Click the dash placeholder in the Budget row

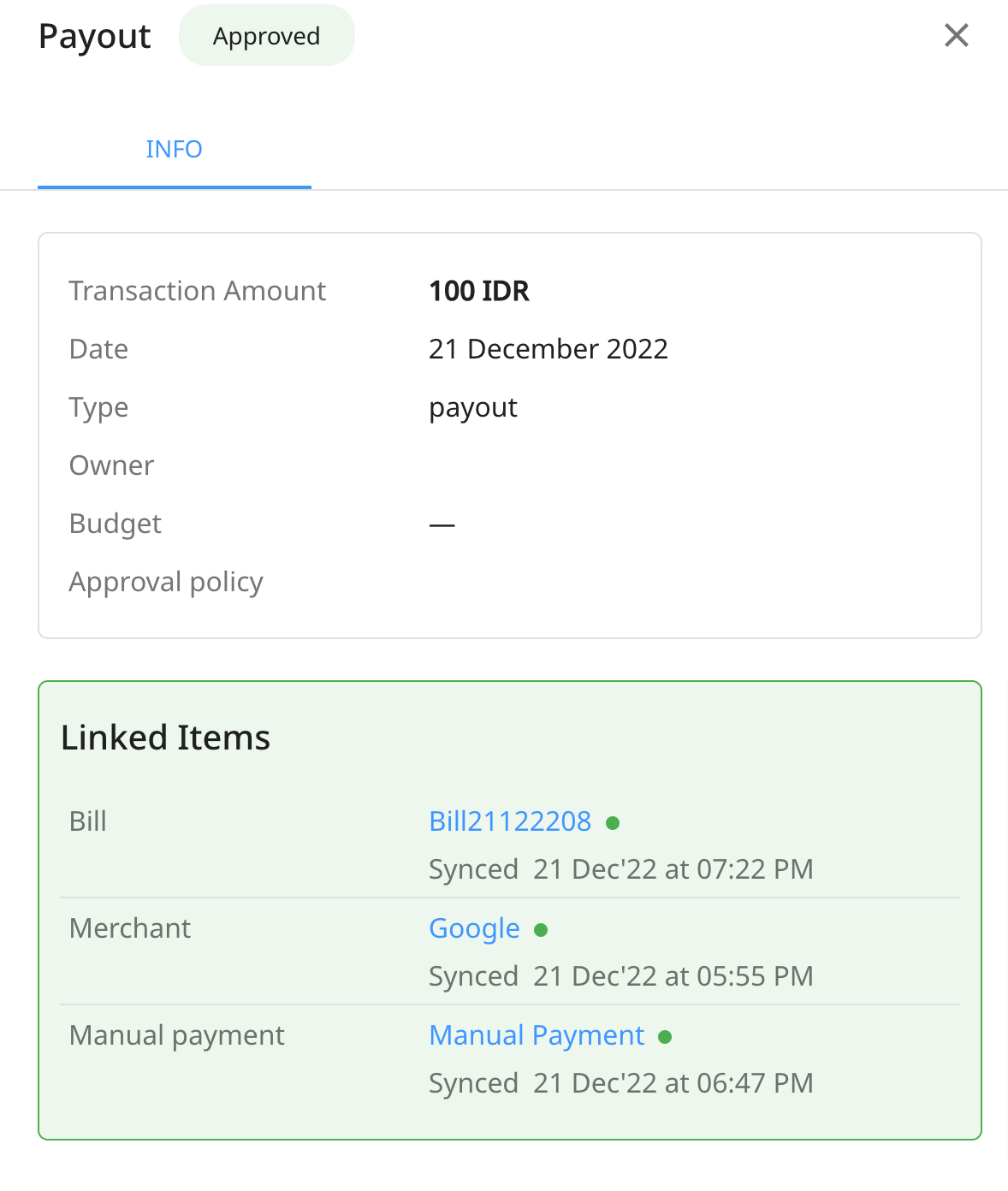[x=441, y=524]
